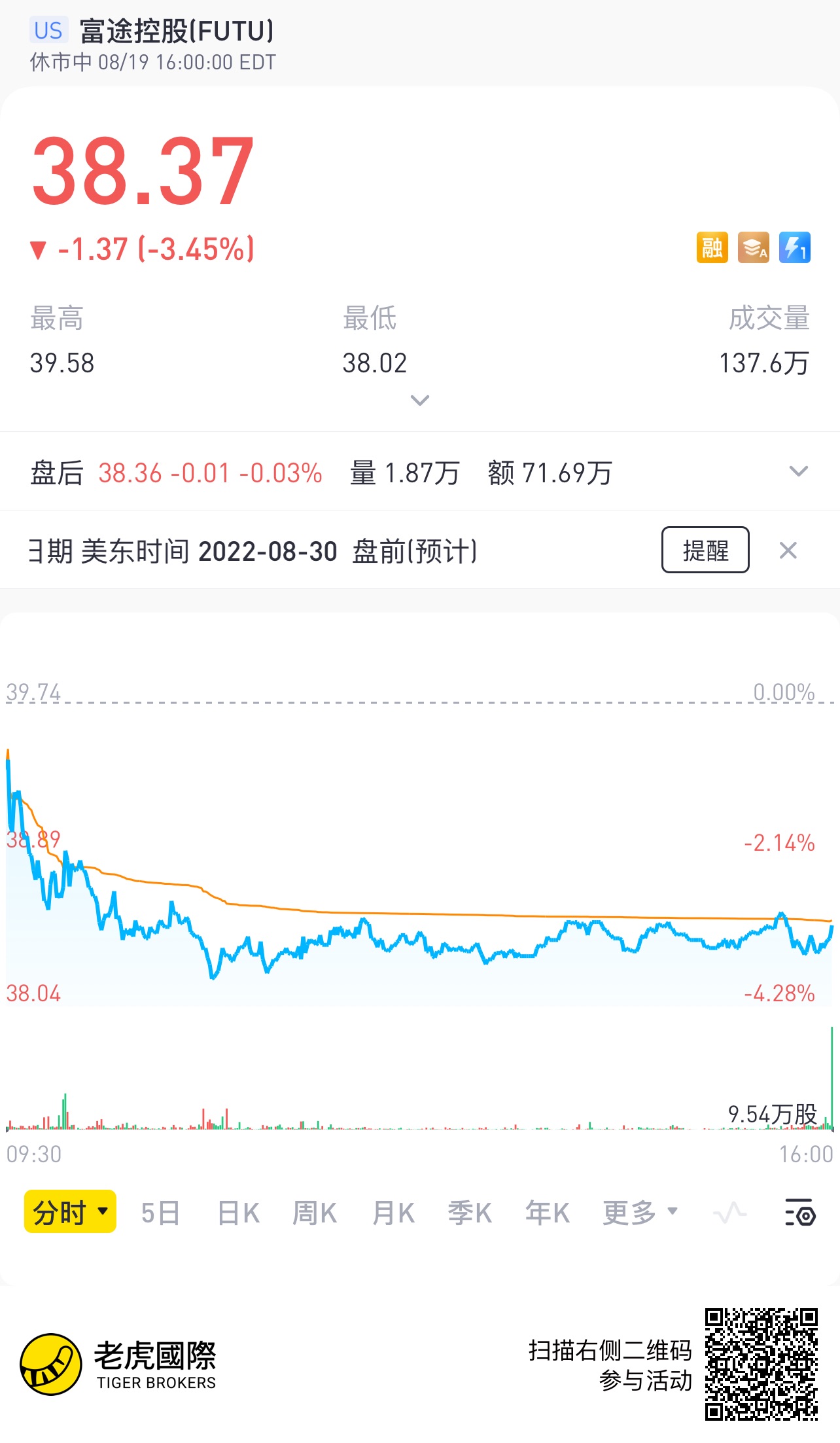Image resolution: width=840 pixels, height=1443 pixels.
Task: Tap the blue lightning badge icon
Action: 794,248
